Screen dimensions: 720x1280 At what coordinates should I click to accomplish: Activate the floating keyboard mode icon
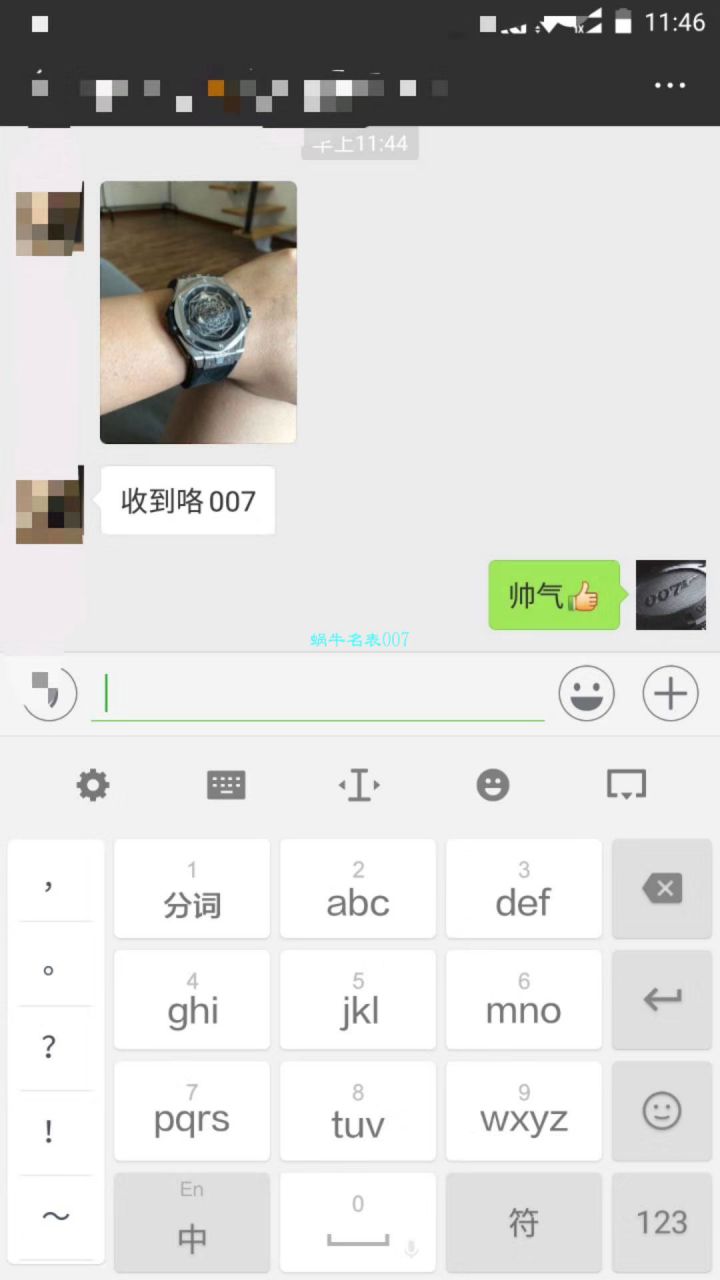(627, 785)
